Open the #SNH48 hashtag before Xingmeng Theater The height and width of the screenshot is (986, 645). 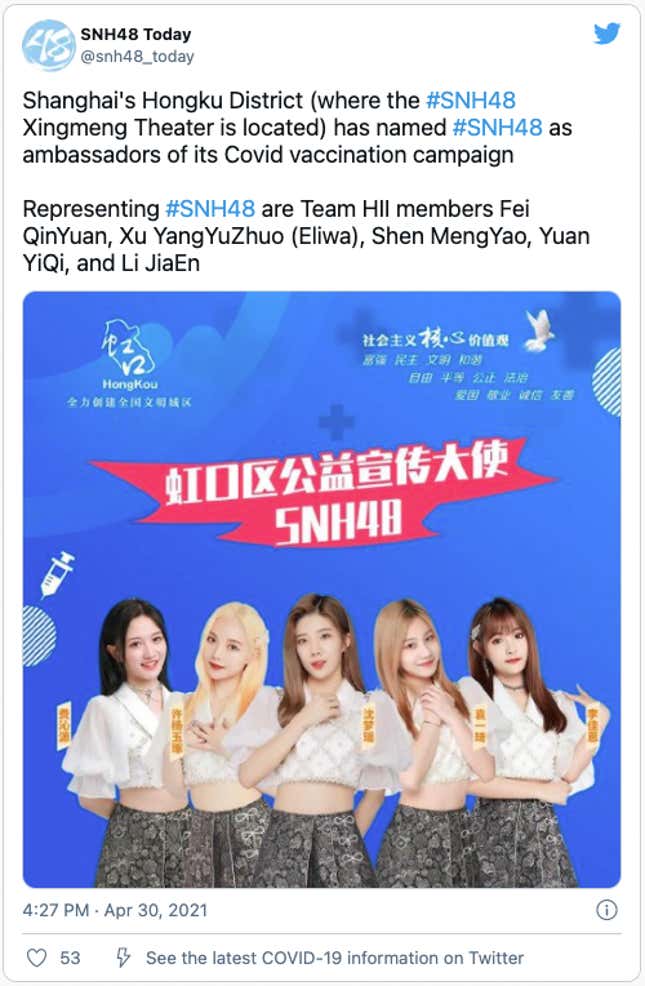470,101
